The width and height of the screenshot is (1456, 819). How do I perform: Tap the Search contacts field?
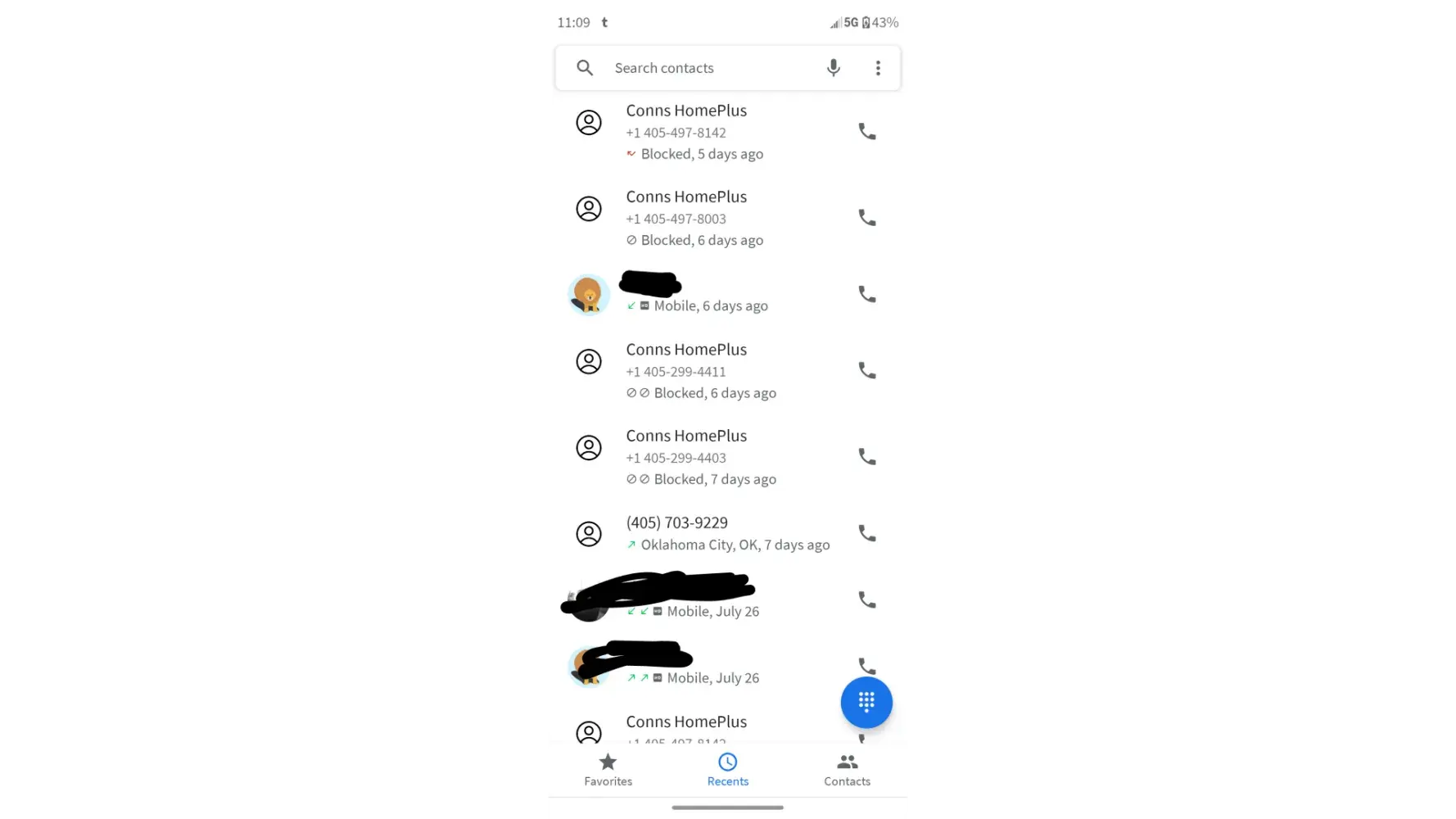(x=704, y=68)
